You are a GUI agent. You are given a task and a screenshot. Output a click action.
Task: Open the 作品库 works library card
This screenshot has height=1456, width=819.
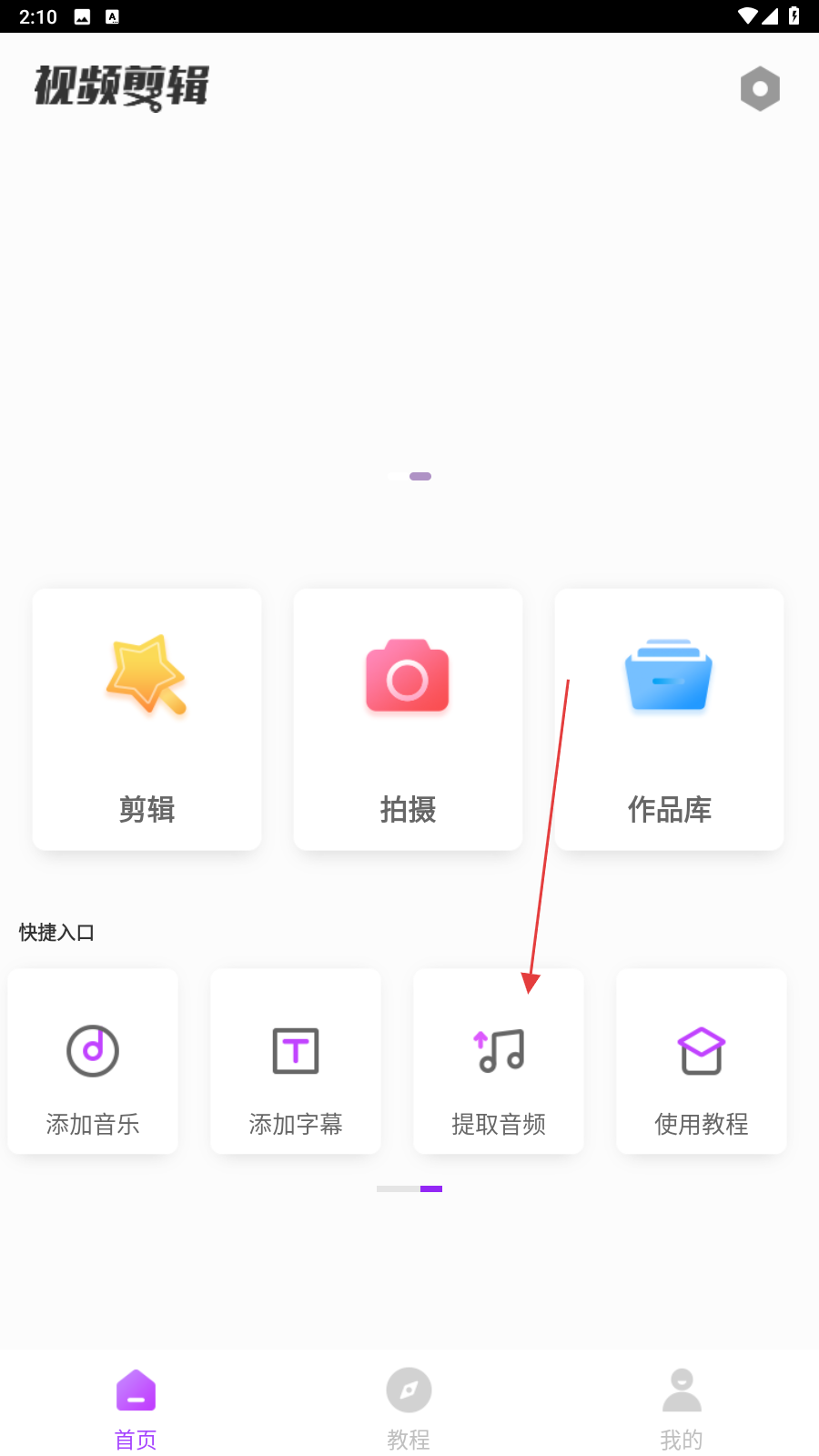(669, 719)
